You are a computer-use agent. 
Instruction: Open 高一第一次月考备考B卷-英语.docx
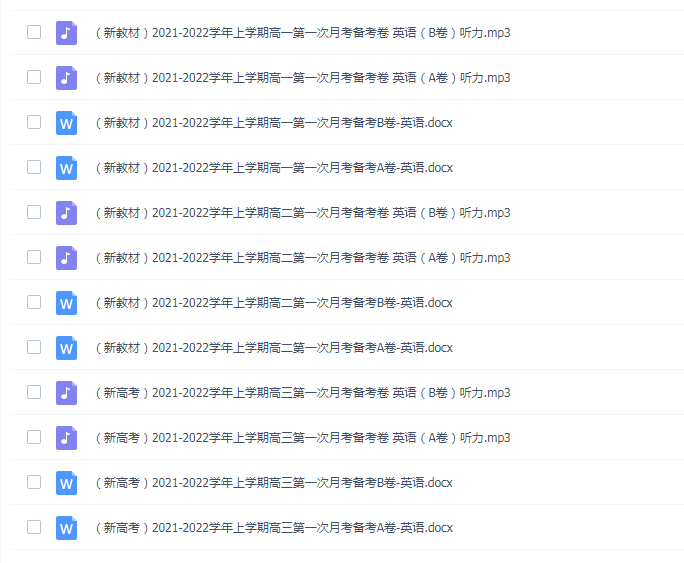(x=273, y=122)
